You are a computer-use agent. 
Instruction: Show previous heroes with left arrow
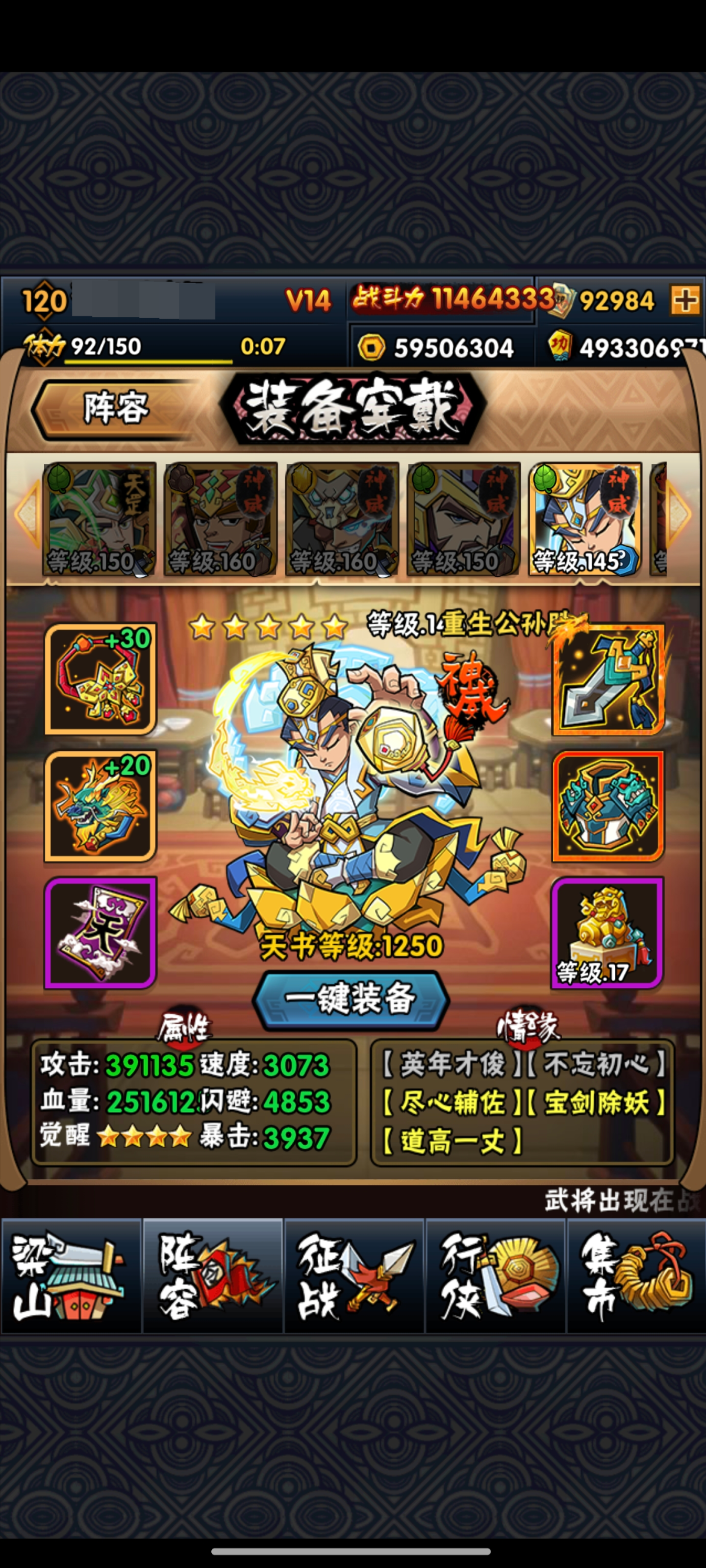click(26, 516)
